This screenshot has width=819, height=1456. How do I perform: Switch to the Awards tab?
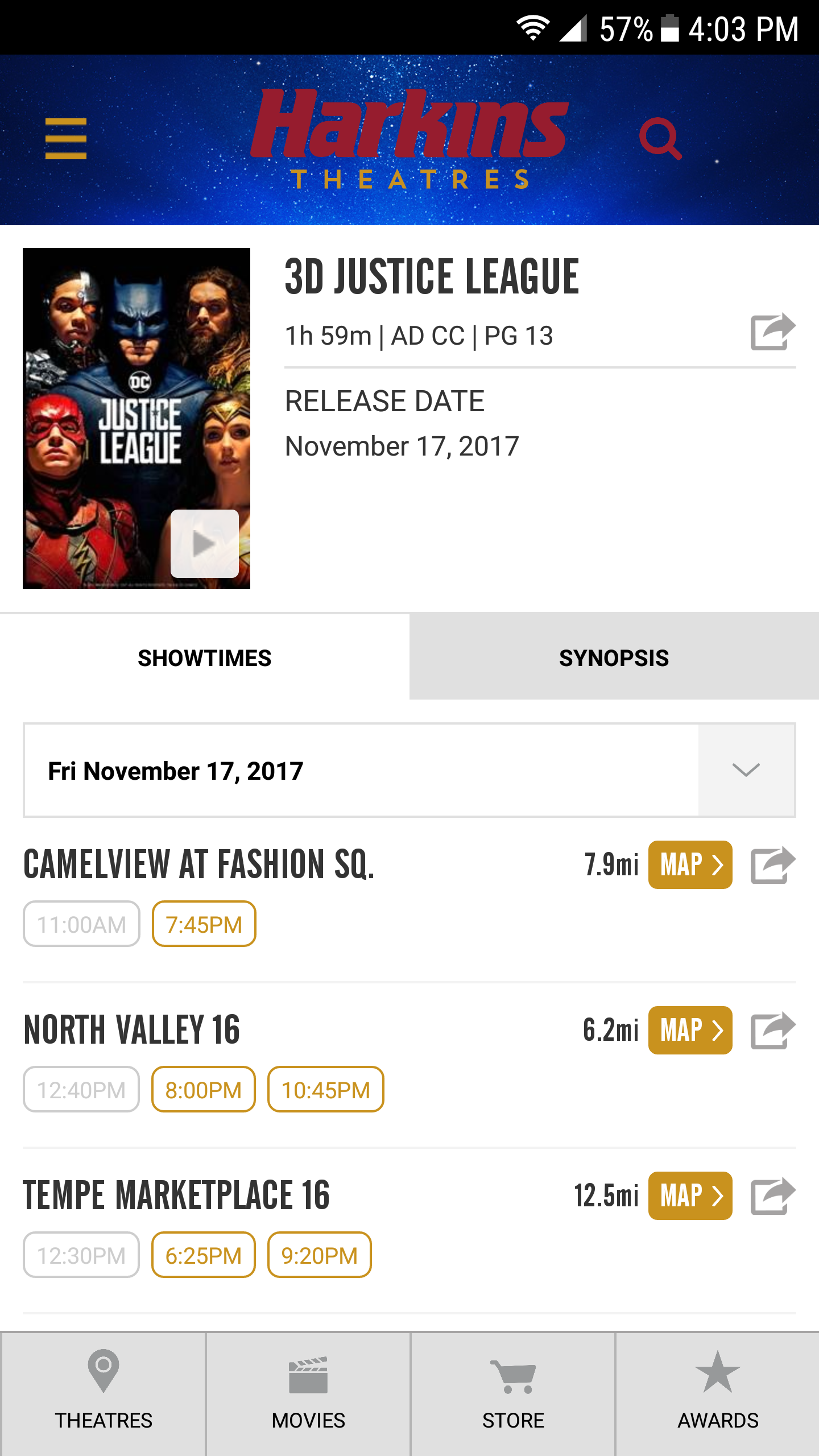[x=718, y=1393]
